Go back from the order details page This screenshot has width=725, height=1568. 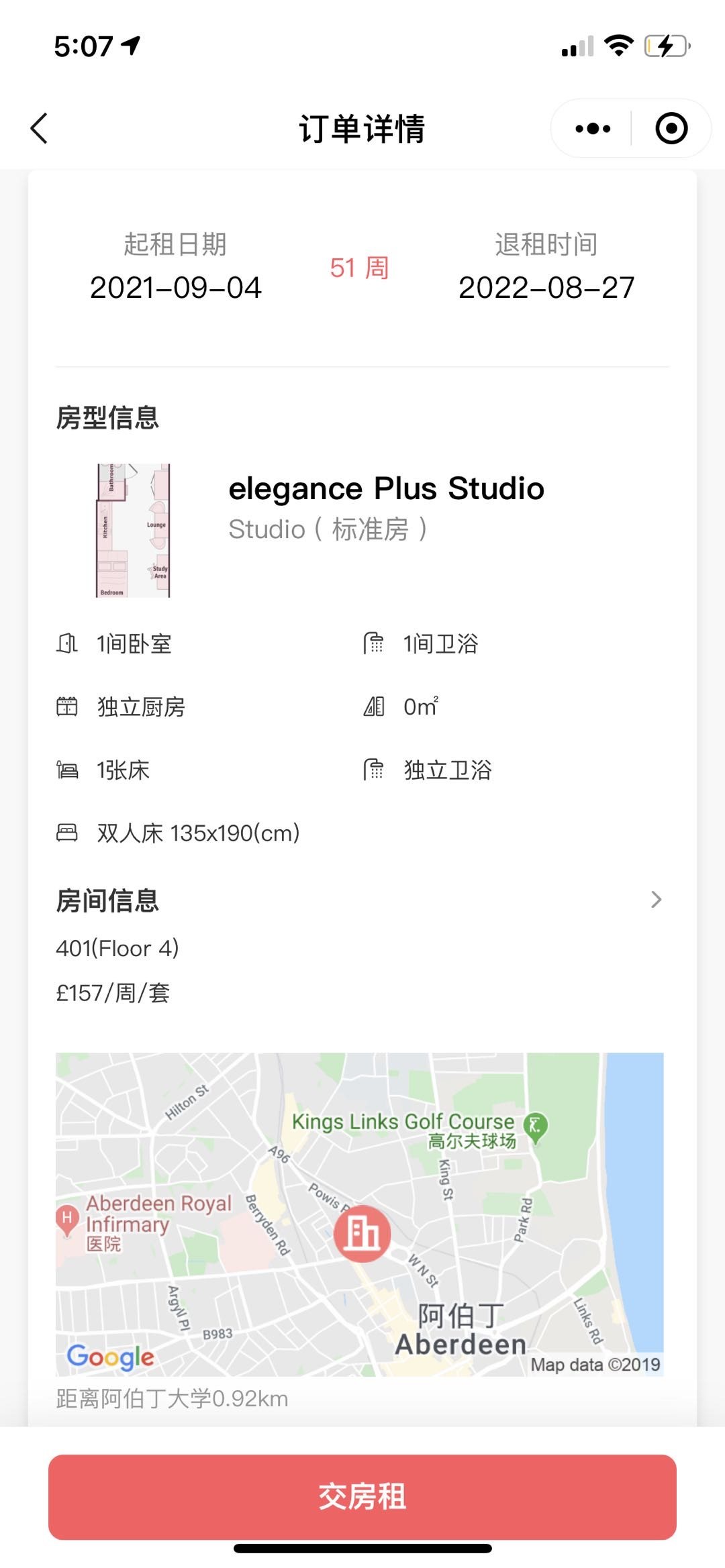pyautogui.click(x=39, y=128)
